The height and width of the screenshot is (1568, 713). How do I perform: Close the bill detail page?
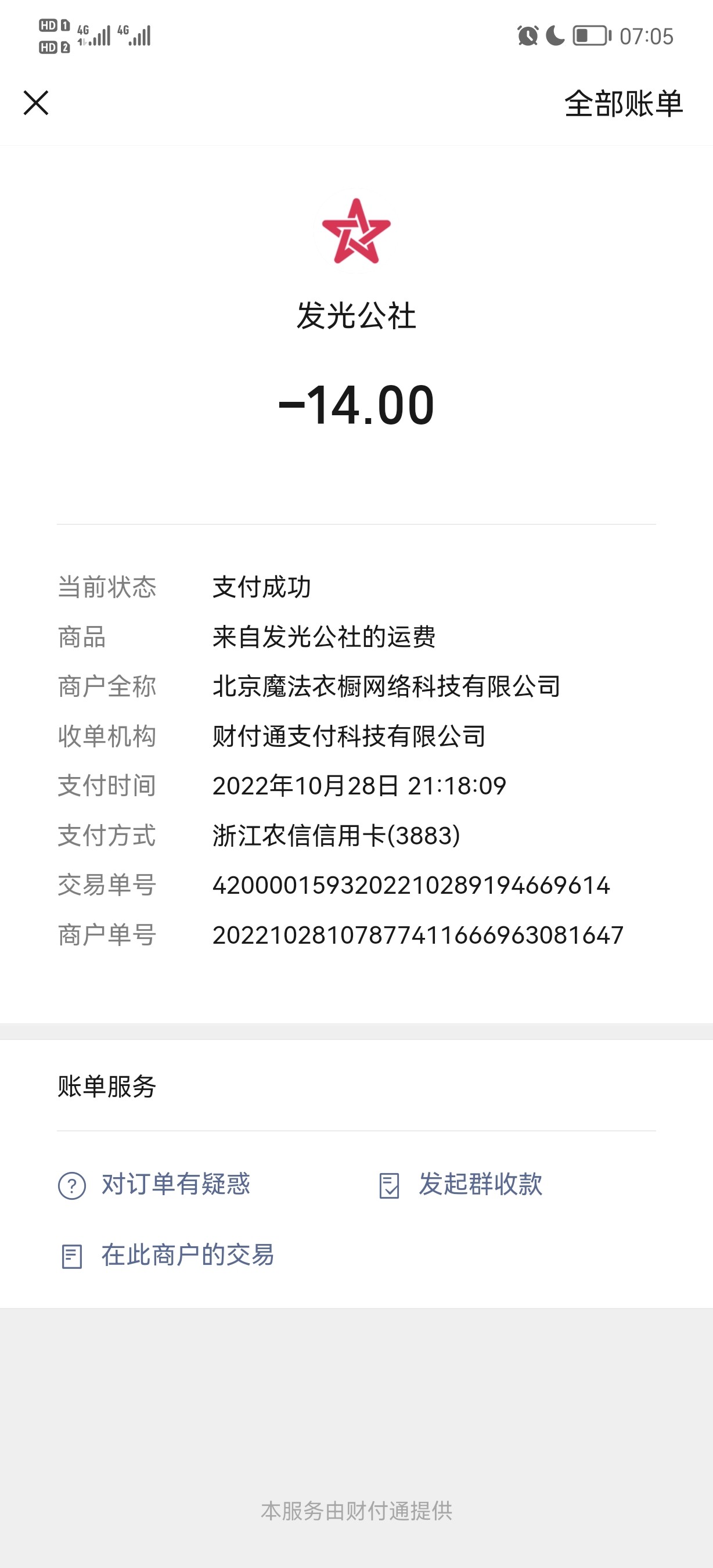click(x=36, y=103)
